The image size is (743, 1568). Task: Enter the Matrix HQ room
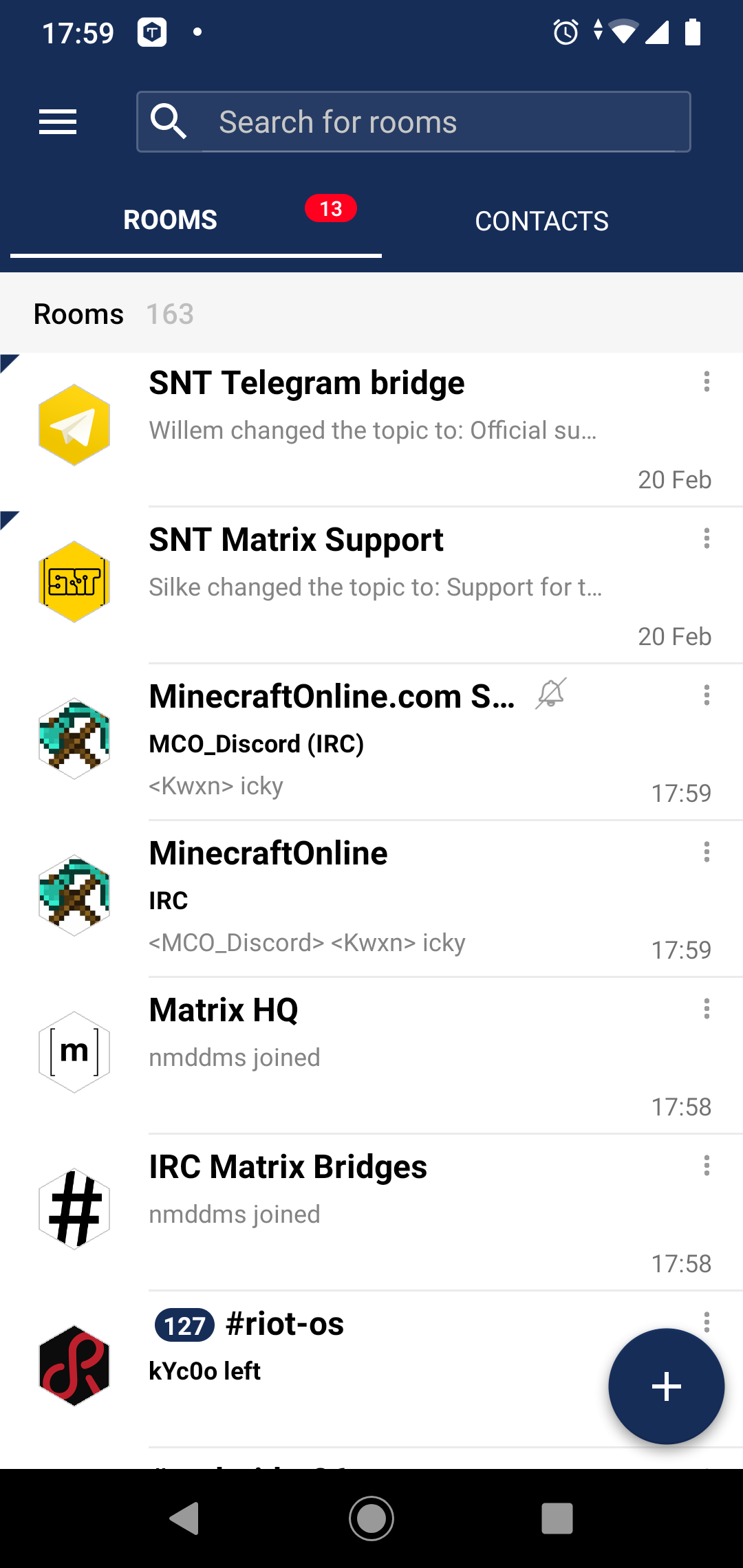click(371, 1056)
